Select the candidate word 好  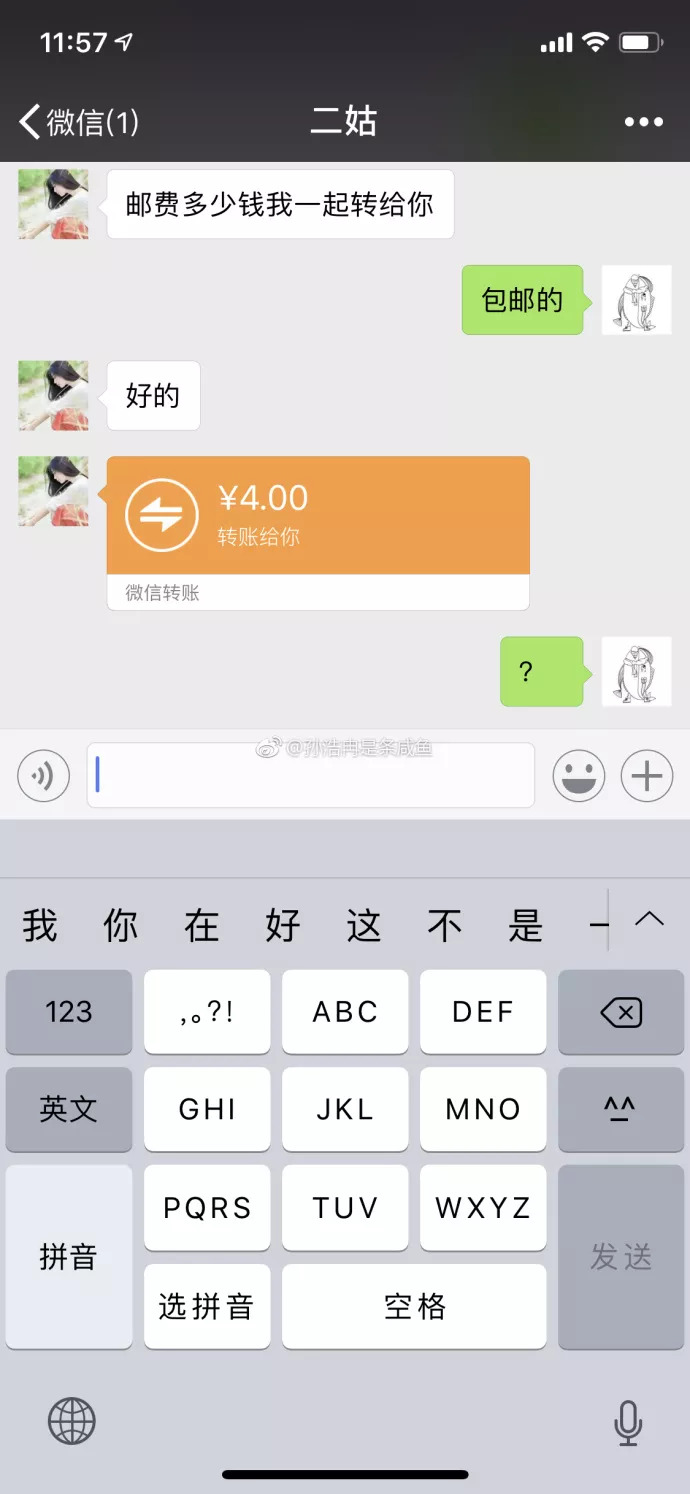click(x=282, y=926)
